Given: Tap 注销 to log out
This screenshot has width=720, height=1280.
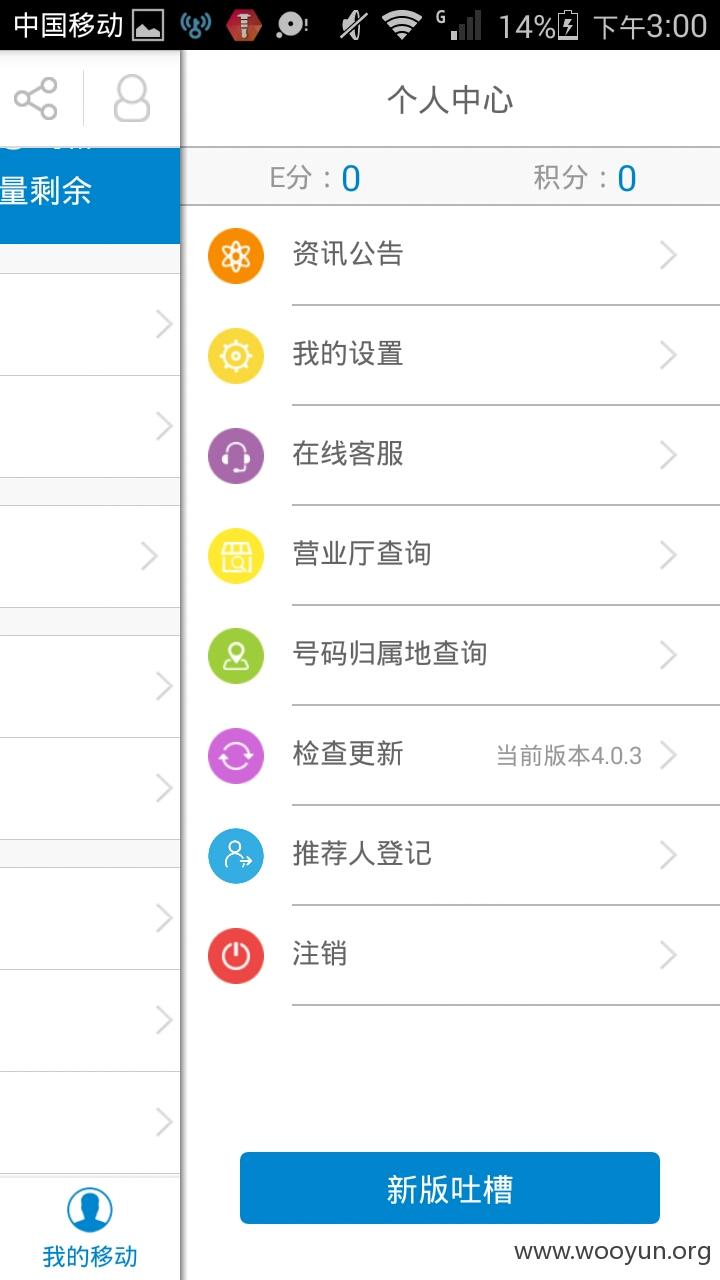Looking at the screenshot, I should tap(450, 956).
